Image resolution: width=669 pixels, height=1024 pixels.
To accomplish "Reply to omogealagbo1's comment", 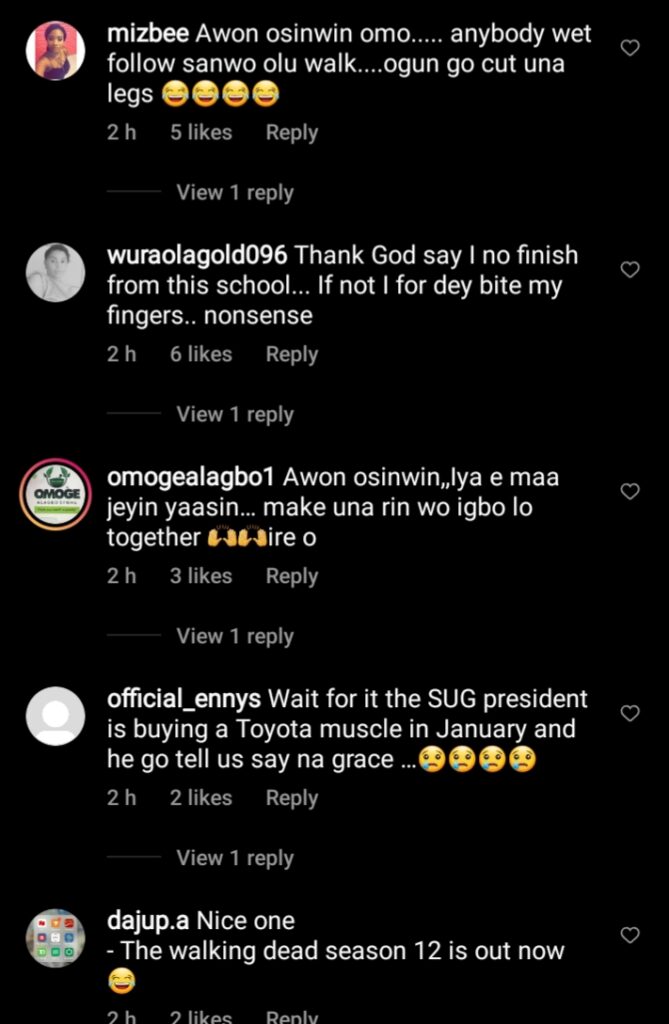I will pos(291,576).
